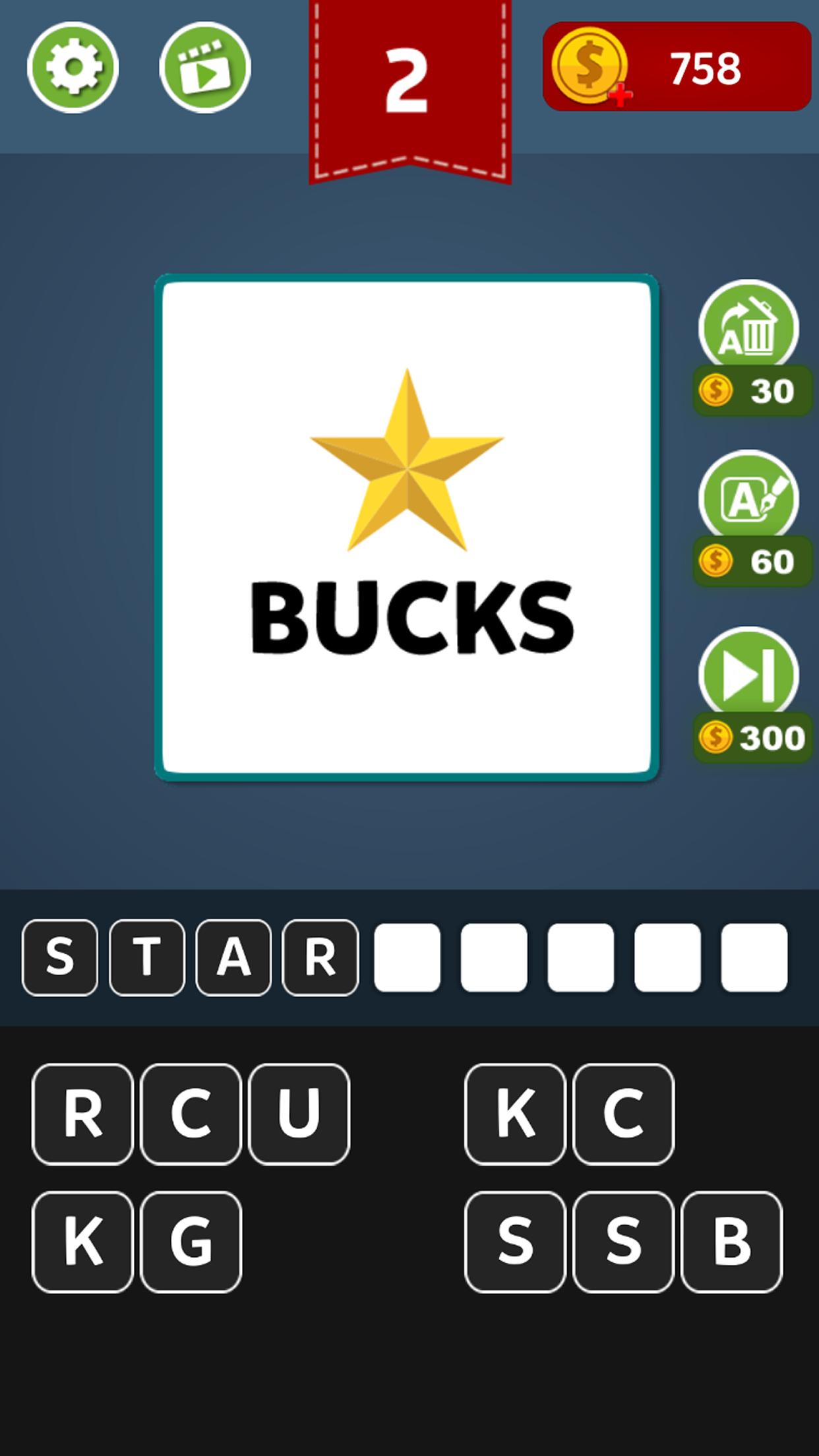This screenshot has height=1456, width=819.
Task: Select the letter U tile
Action: click(x=299, y=1114)
